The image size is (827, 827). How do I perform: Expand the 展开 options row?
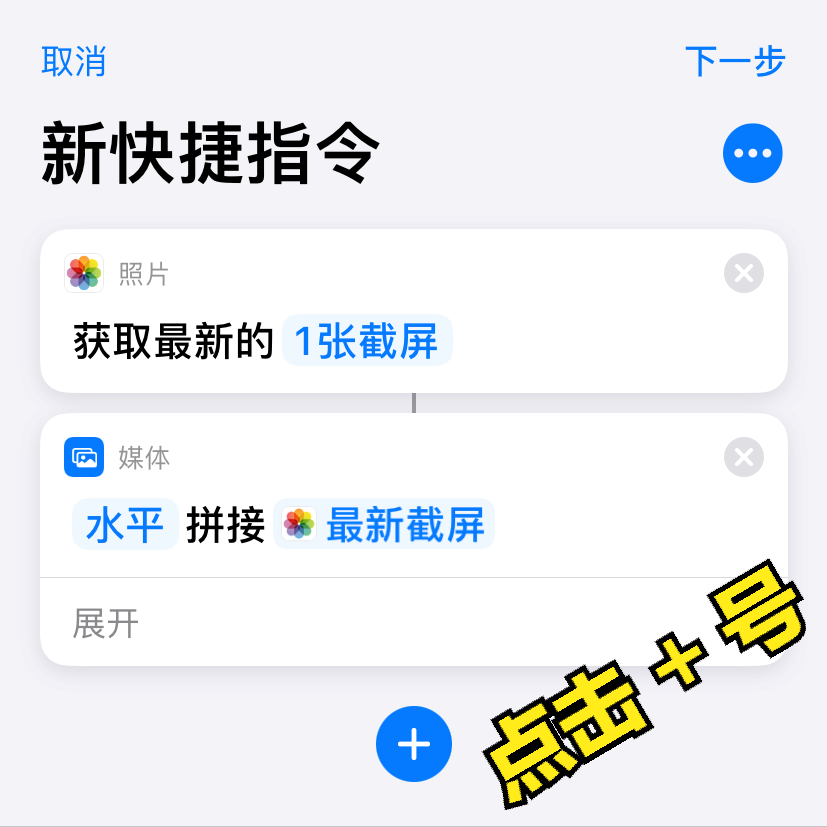pos(106,623)
